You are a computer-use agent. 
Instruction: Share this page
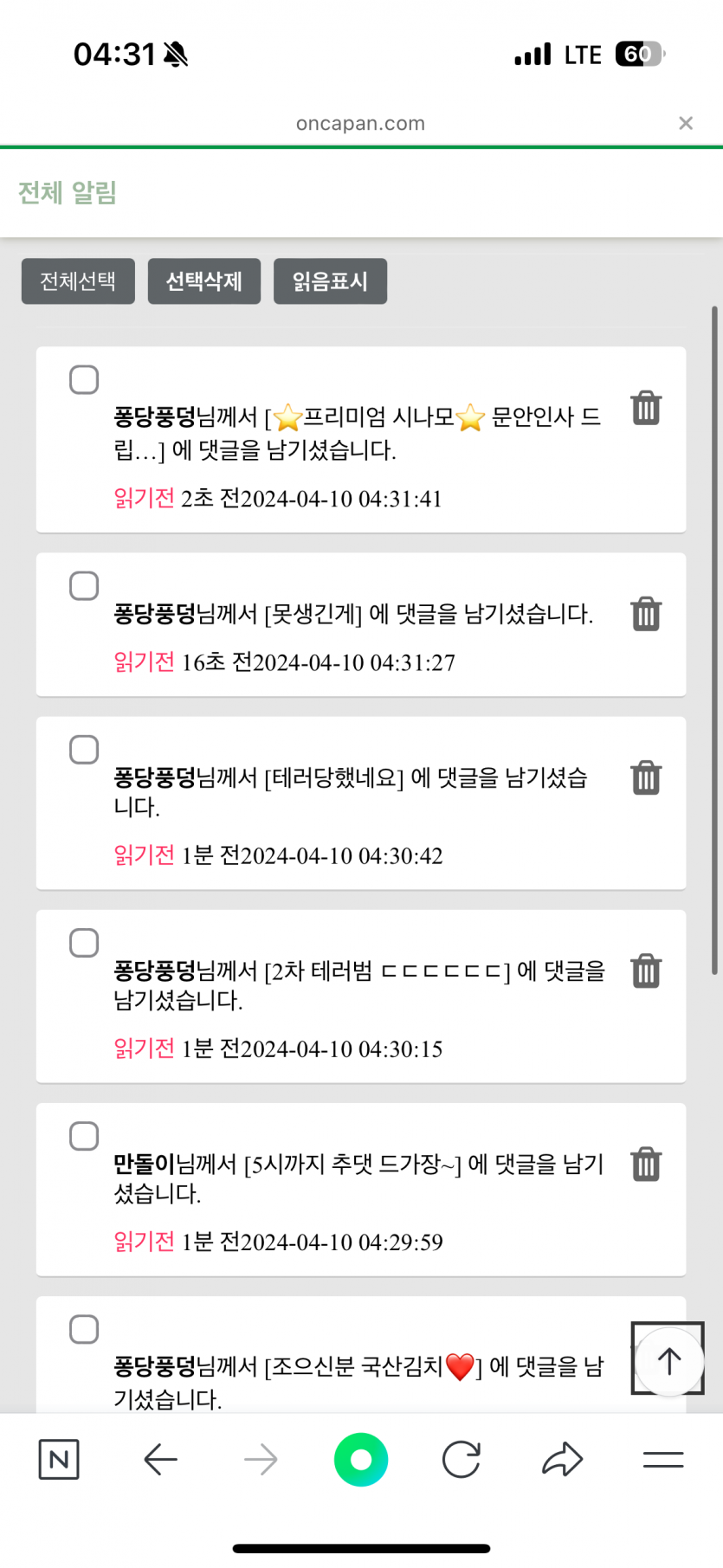562,1460
